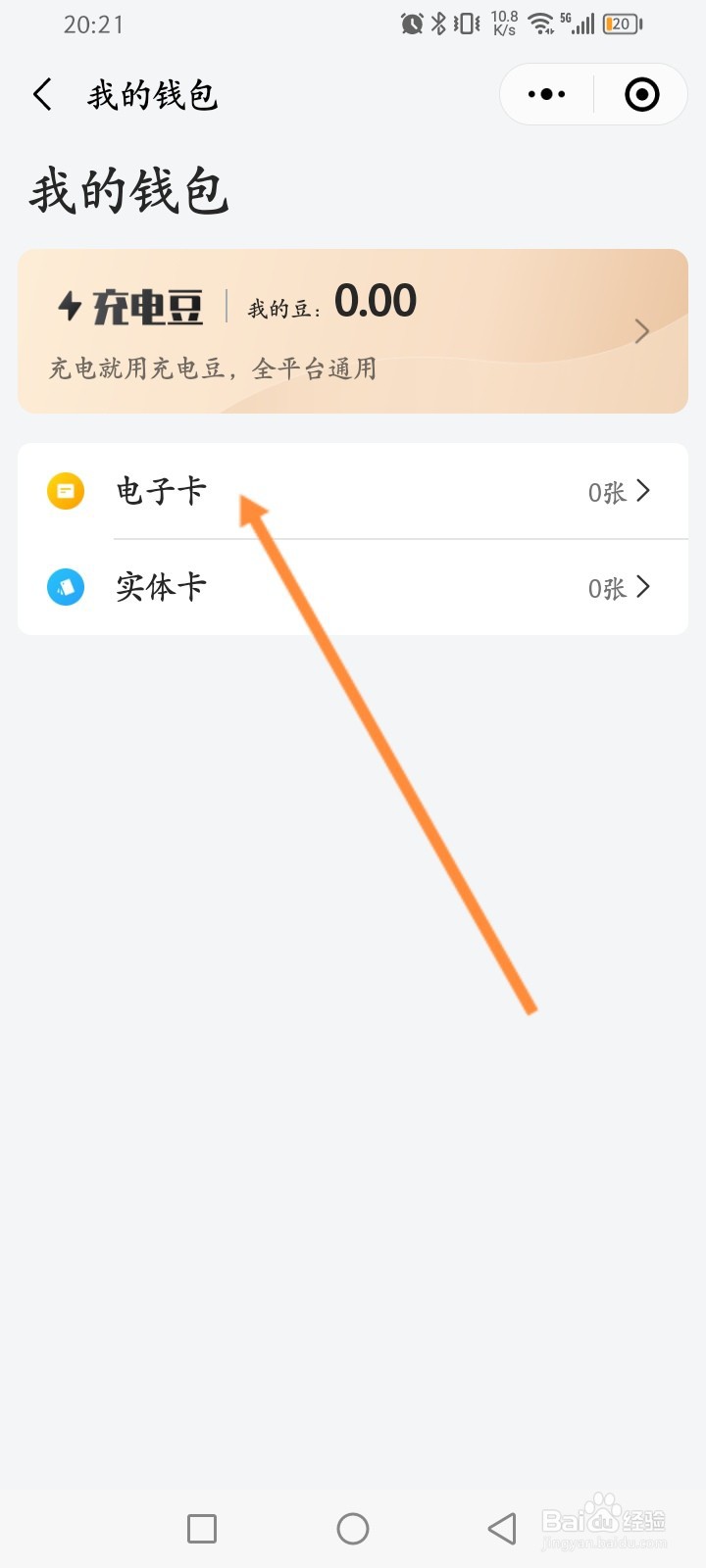The height and width of the screenshot is (1568, 706).
Task: Tap the Bluetooth status bar icon
Action: point(441,24)
